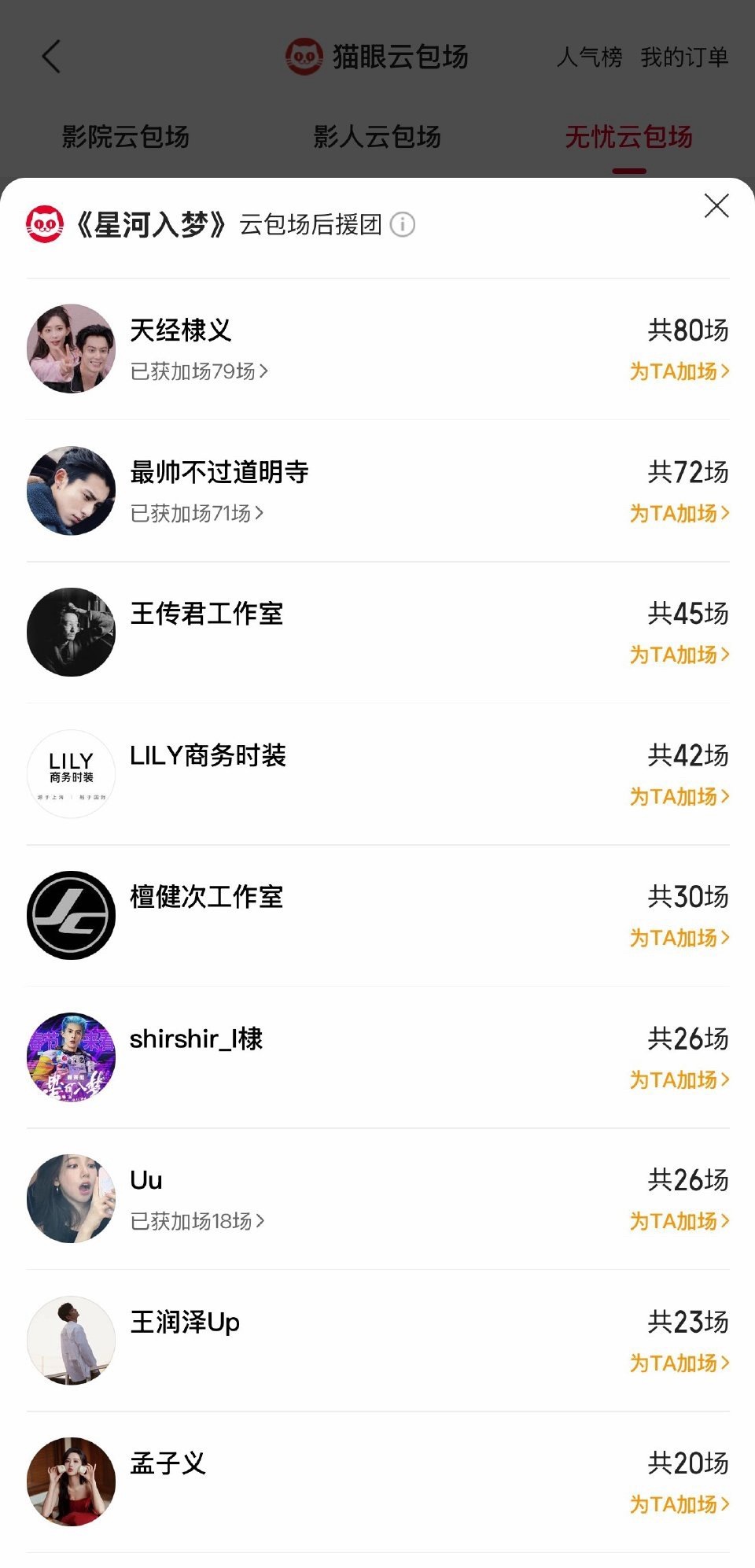755x1568 pixels.
Task: Click 为TA加场 for 孟子义
Action: click(x=678, y=1504)
